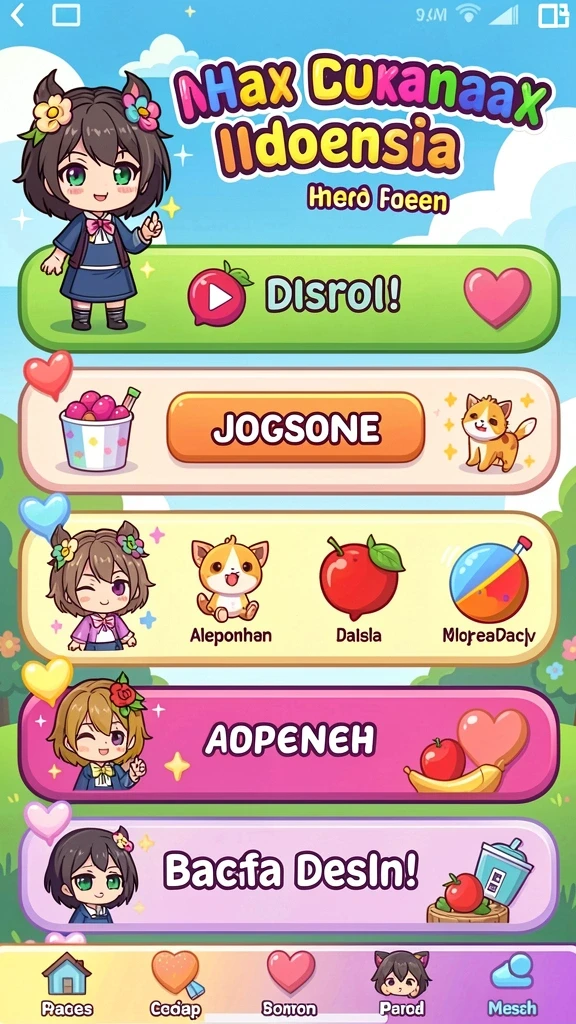Screen dimensions: 576x1024
Task: Switch to the Races home tab
Action: pos(67,985)
